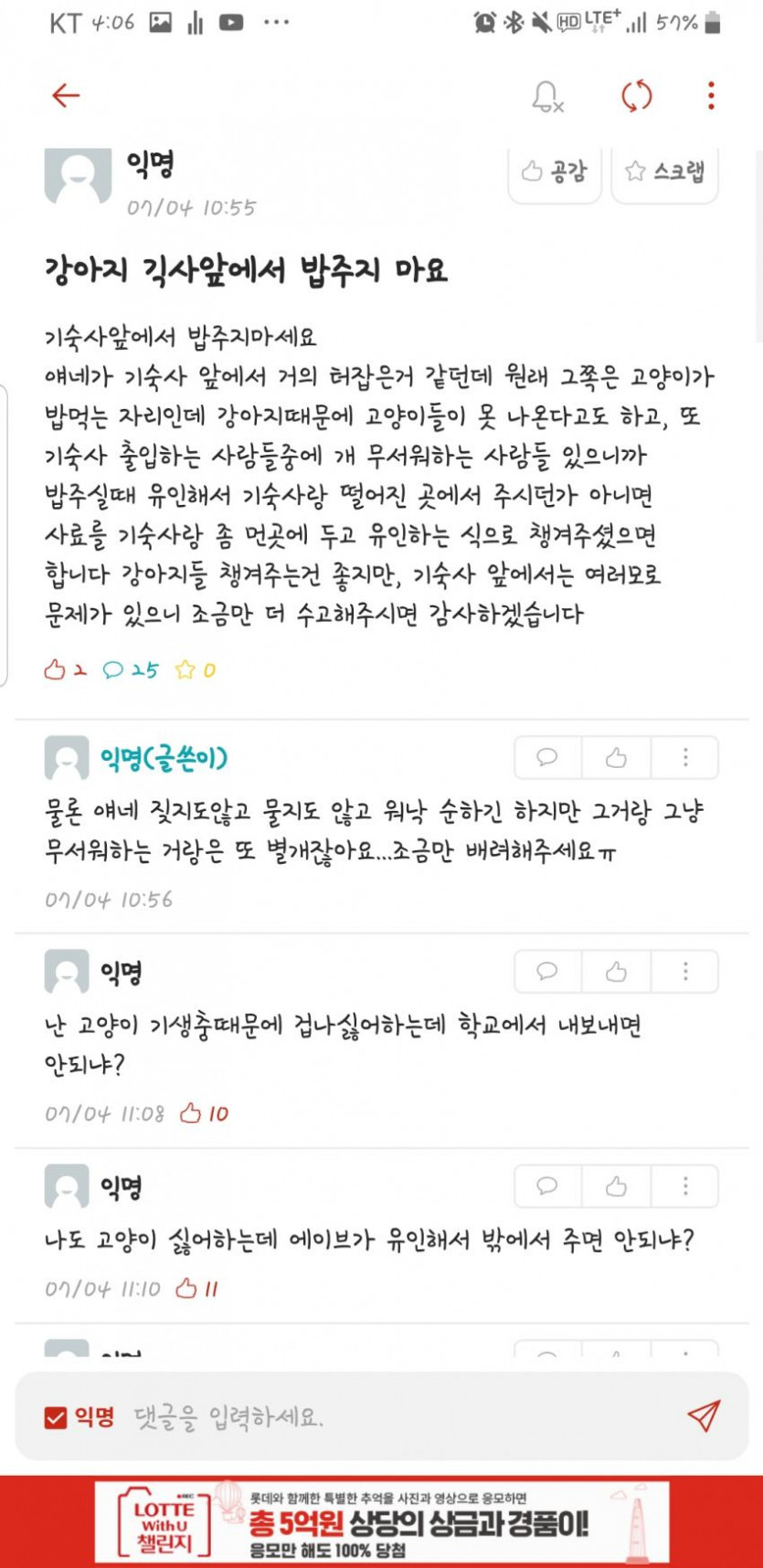Screen dimensions: 763x1568
Task: Go back using the red arrow
Action: (x=66, y=95)
